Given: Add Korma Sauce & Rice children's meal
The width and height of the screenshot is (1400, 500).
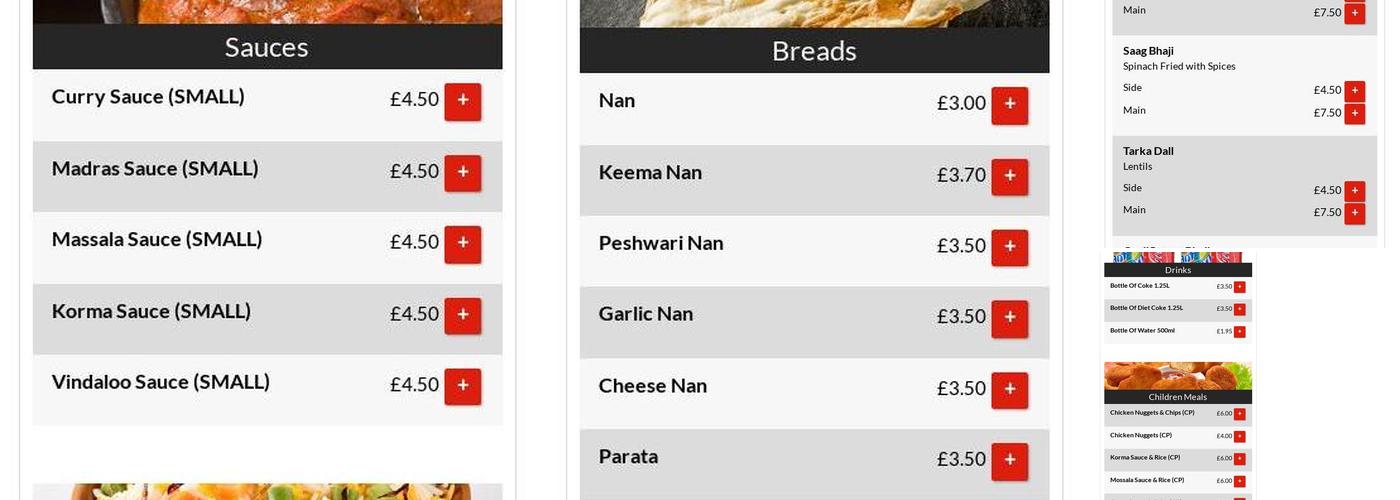Looking at the screenshot, I should coord(1239,459).
